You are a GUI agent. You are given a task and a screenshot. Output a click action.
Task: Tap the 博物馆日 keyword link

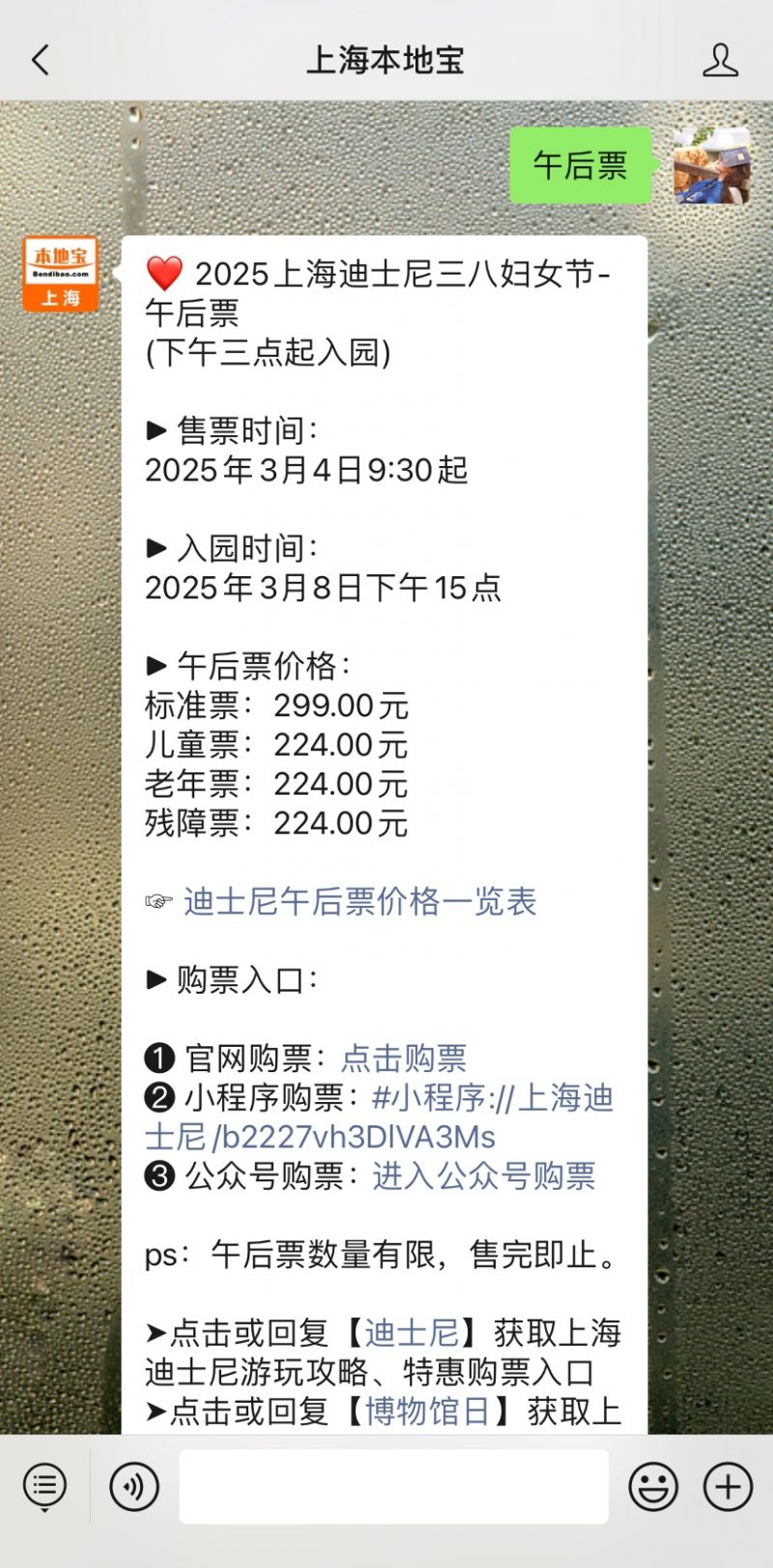[x=428, y=1410]
